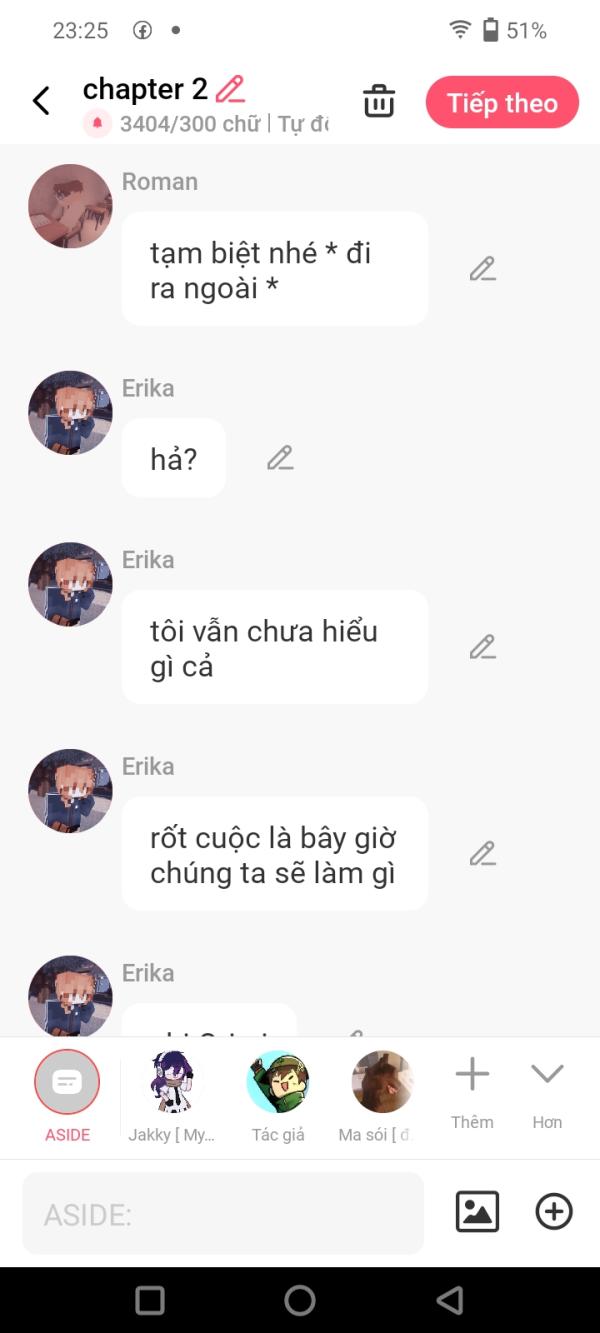Image resolution: width=600 pixels, height=1333 pixels.
Task: Open the circled plus add menu
Action: coord(554,1212)
